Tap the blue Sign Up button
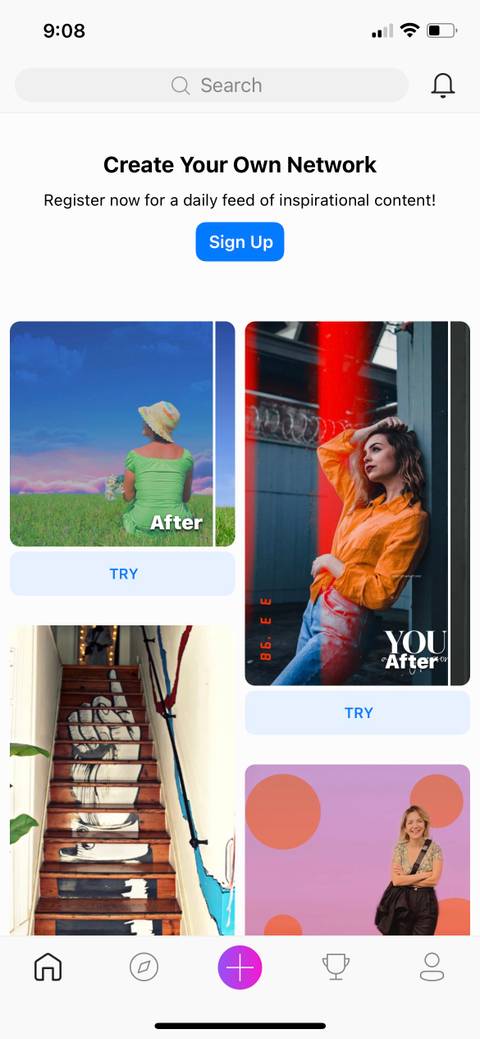 tap(240, 242)
